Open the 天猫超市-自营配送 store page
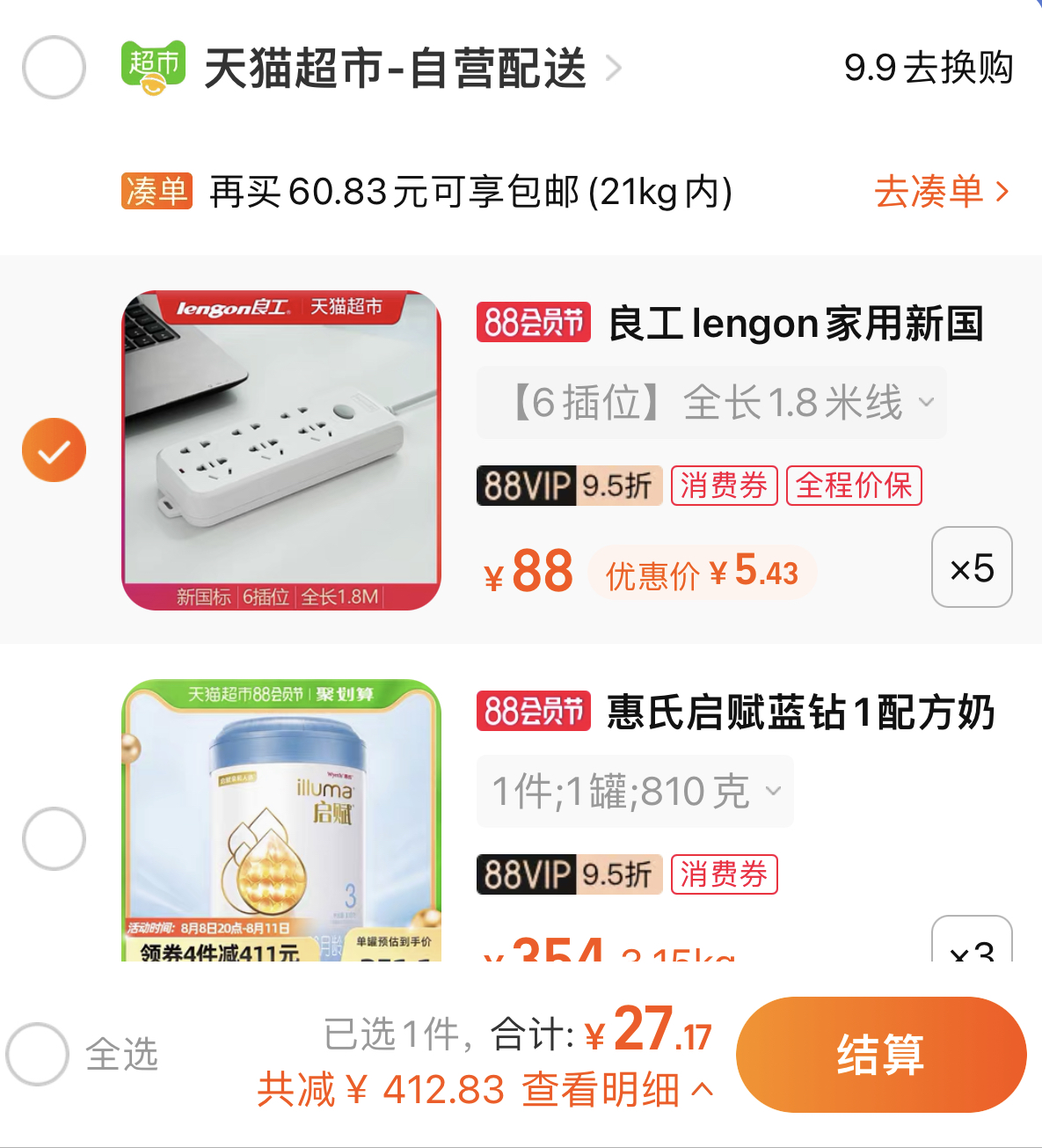Screen dimensions: 1042x1148 [396, 69]
